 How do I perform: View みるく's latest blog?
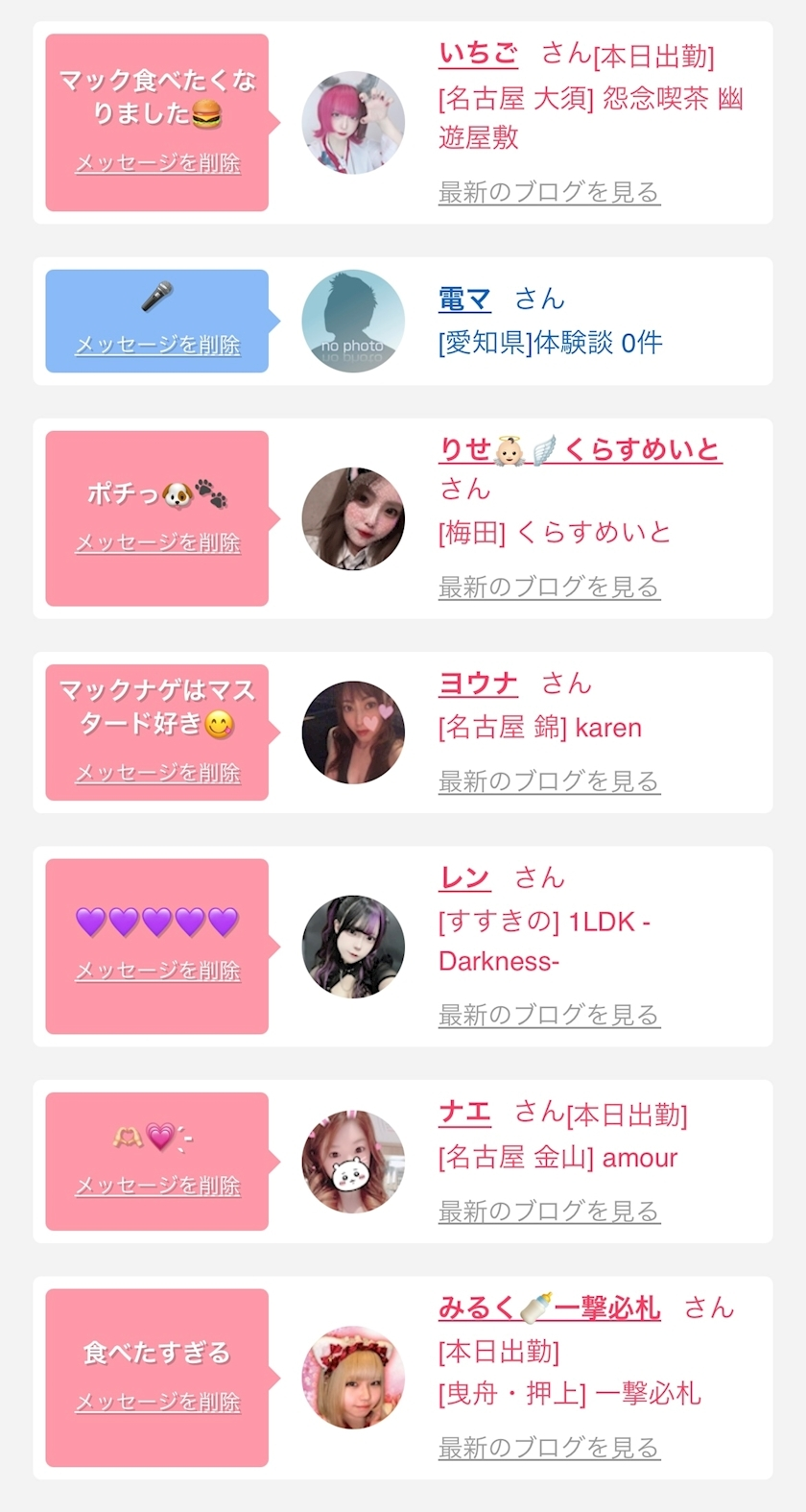tap(549, 1447)
